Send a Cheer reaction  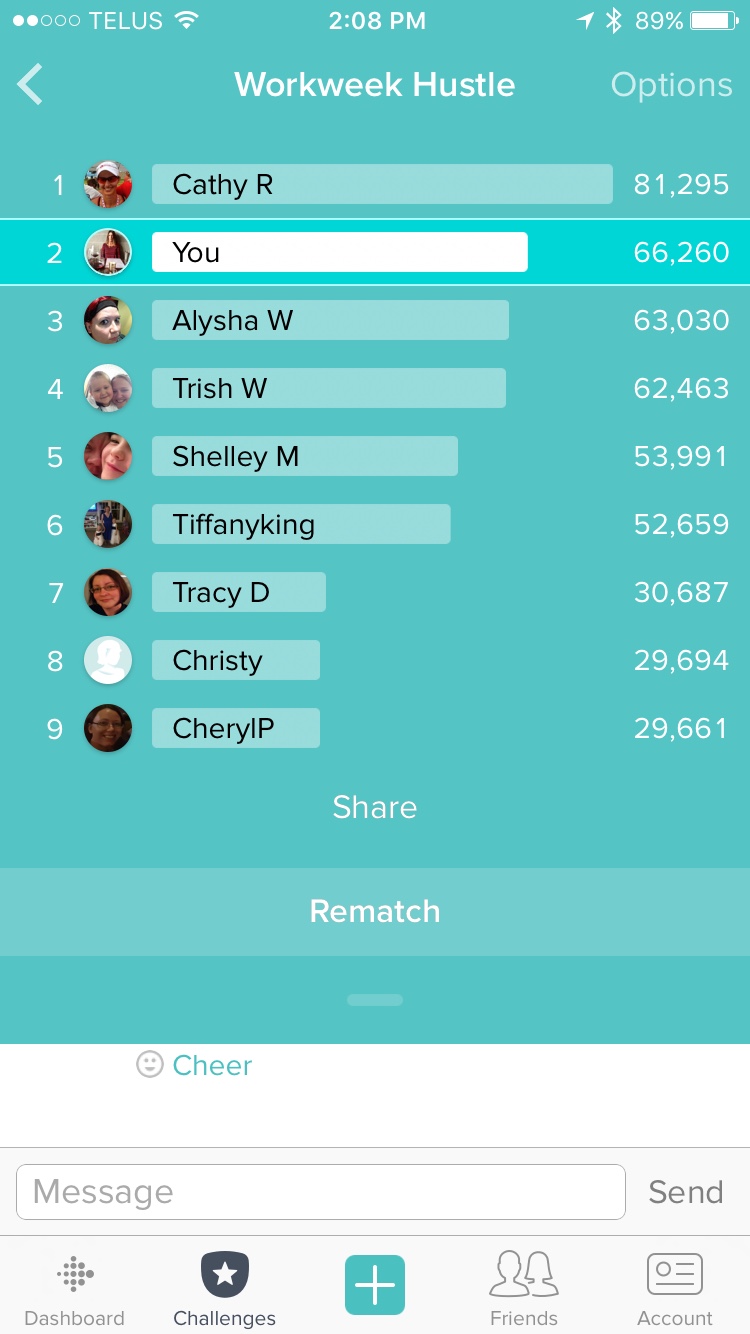tap(195, 1065)
